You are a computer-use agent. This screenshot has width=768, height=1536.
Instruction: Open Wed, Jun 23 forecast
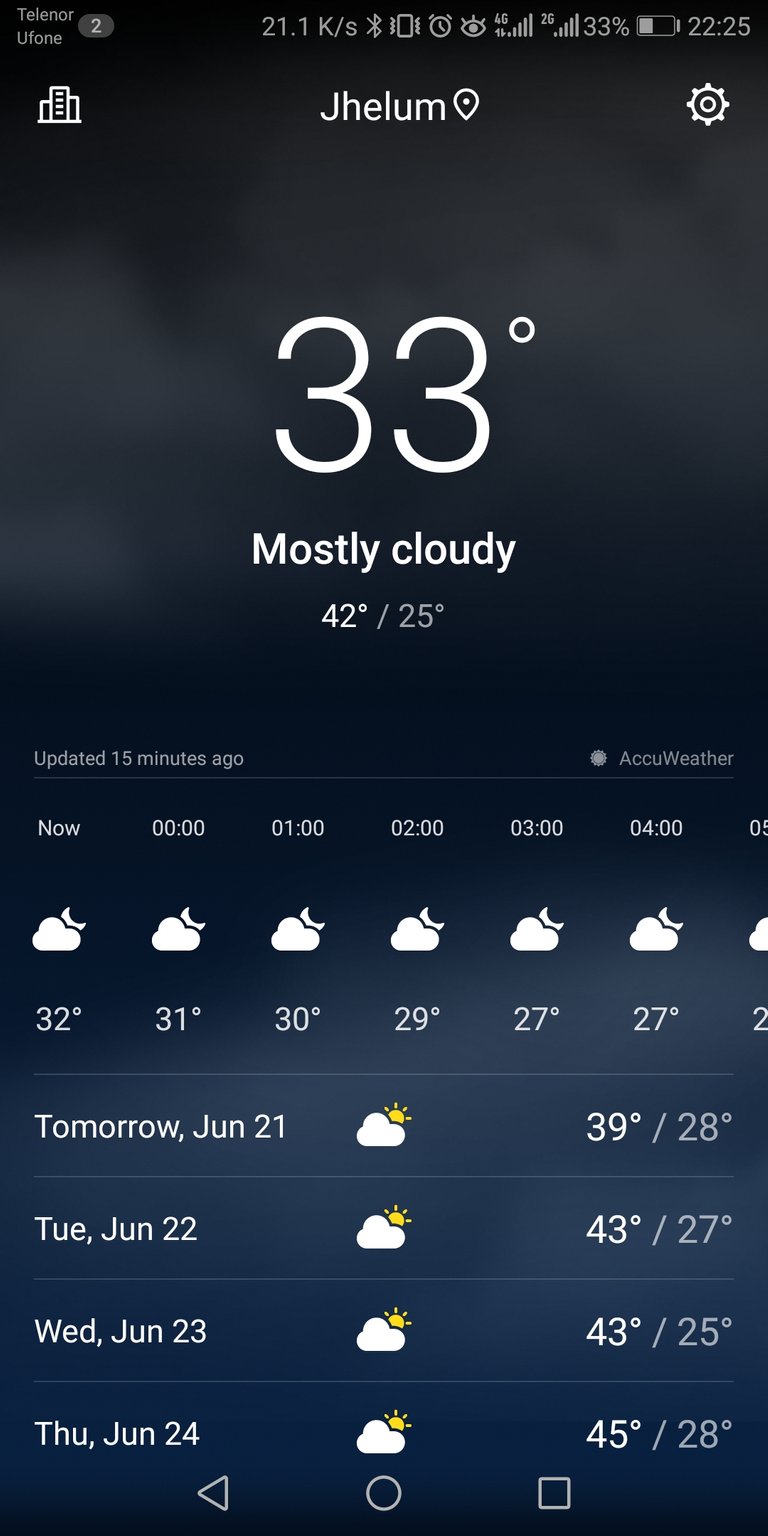point(384,1331)
